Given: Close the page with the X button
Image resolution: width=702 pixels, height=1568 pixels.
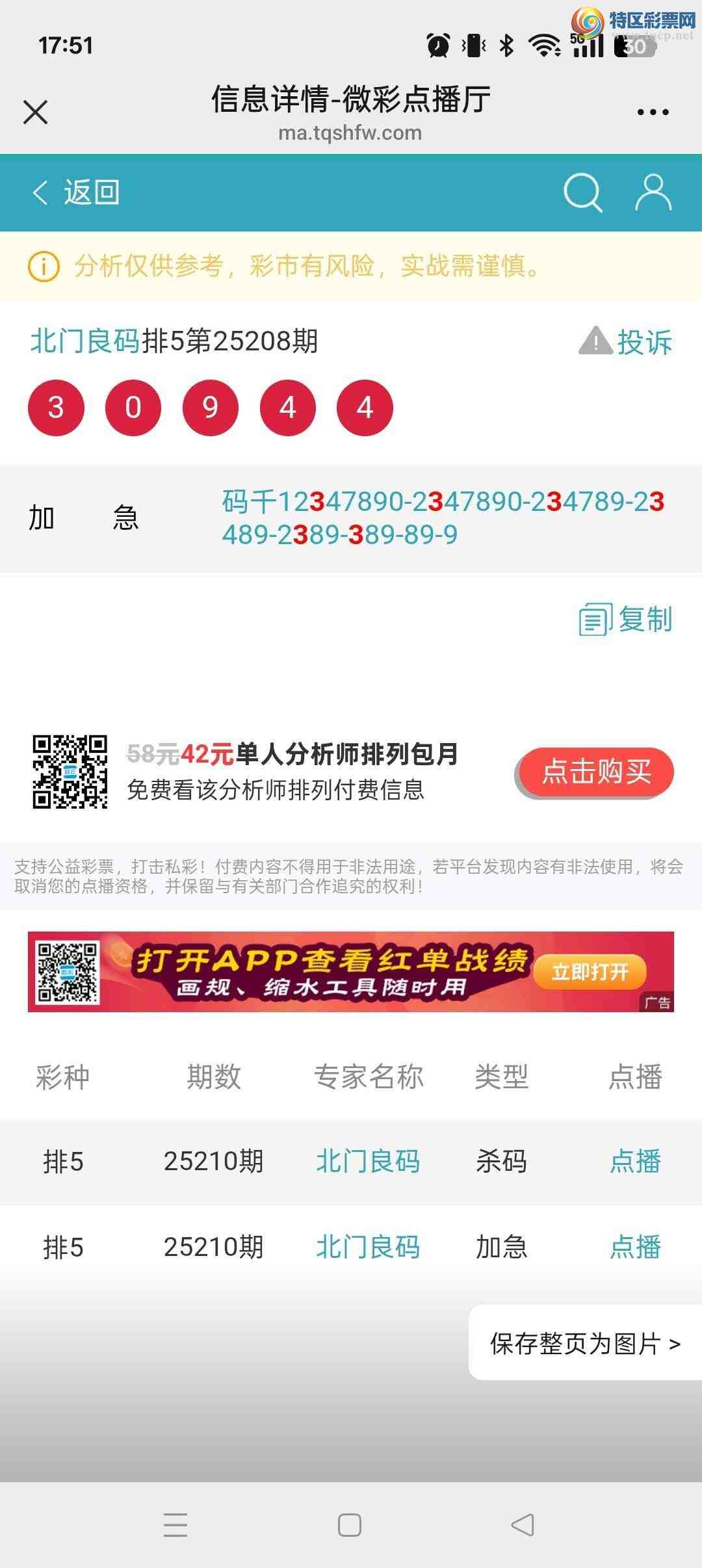Looking at the screenshot, I should click(36, 111).
